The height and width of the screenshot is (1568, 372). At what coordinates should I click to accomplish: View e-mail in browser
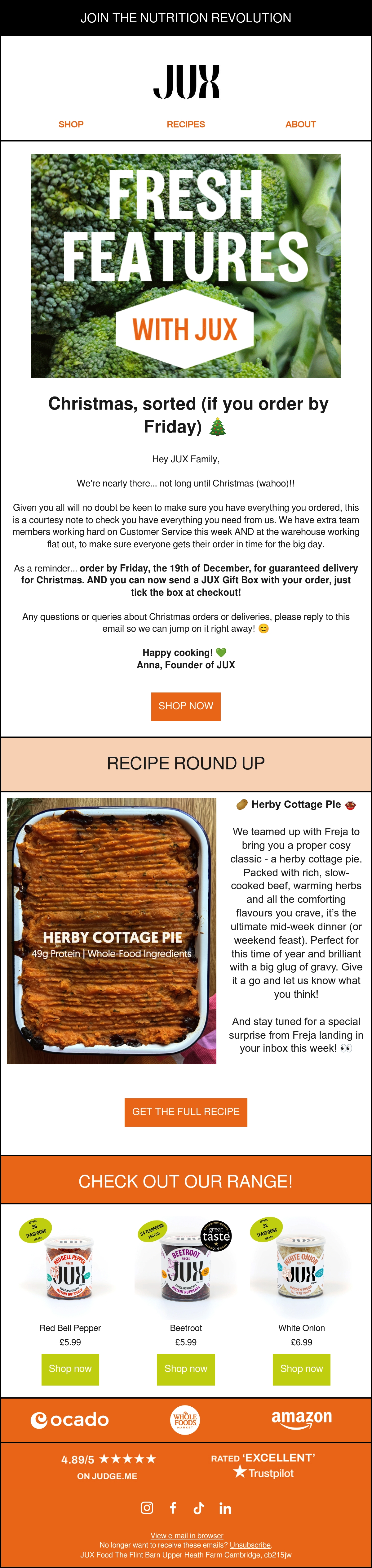click(x=187, y=1536)
